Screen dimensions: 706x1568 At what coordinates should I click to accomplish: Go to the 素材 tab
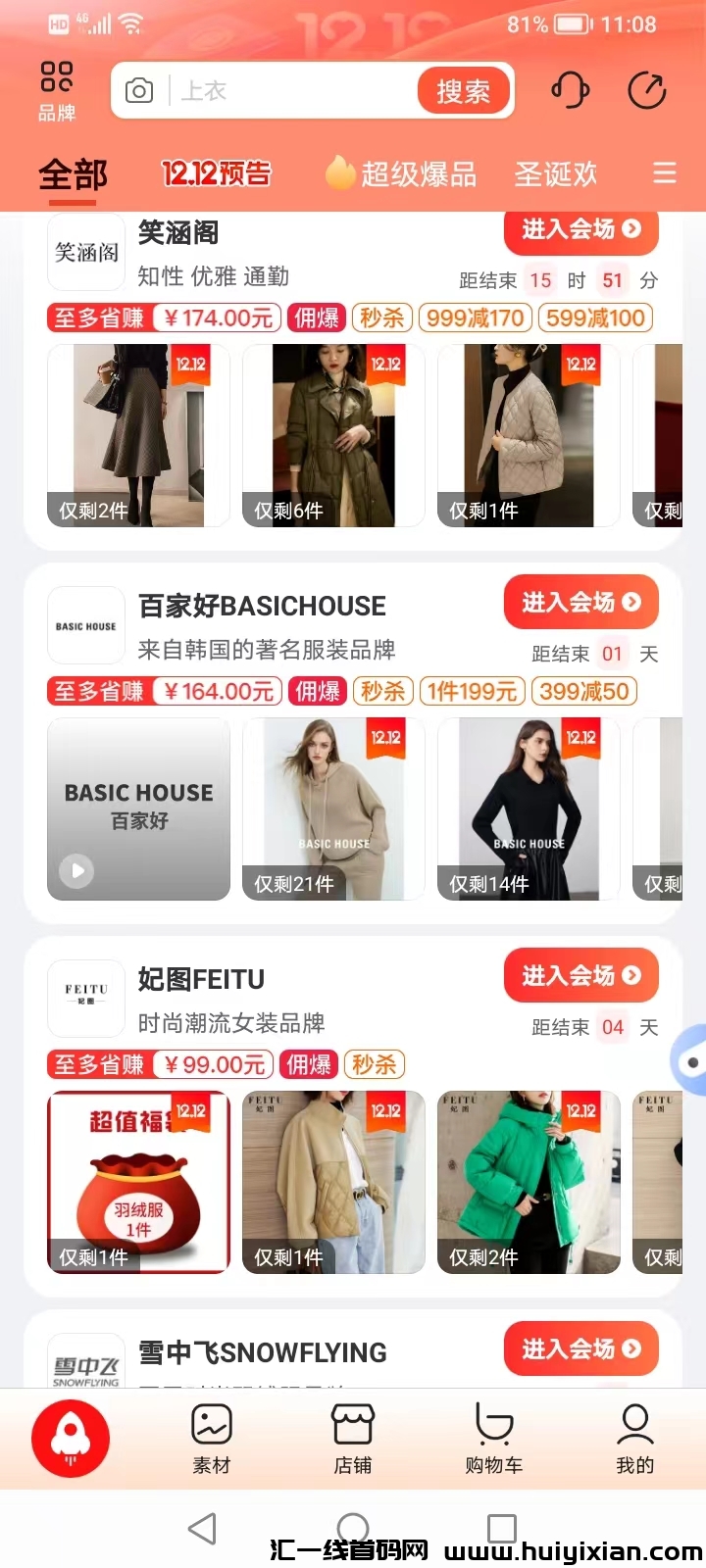pos(212,1438)
